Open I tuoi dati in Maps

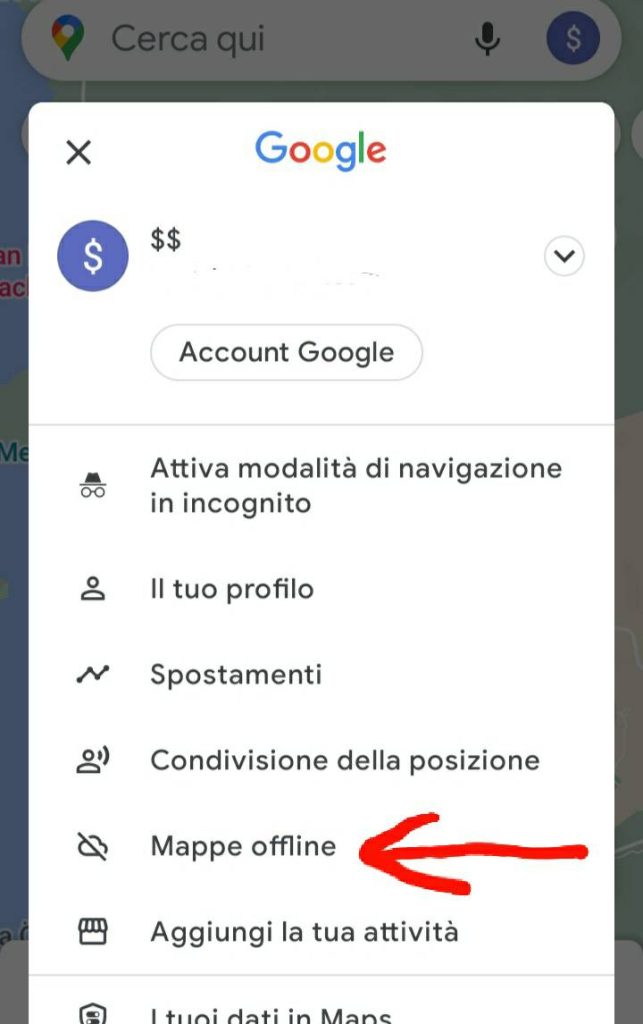[x=270, y=1011]
